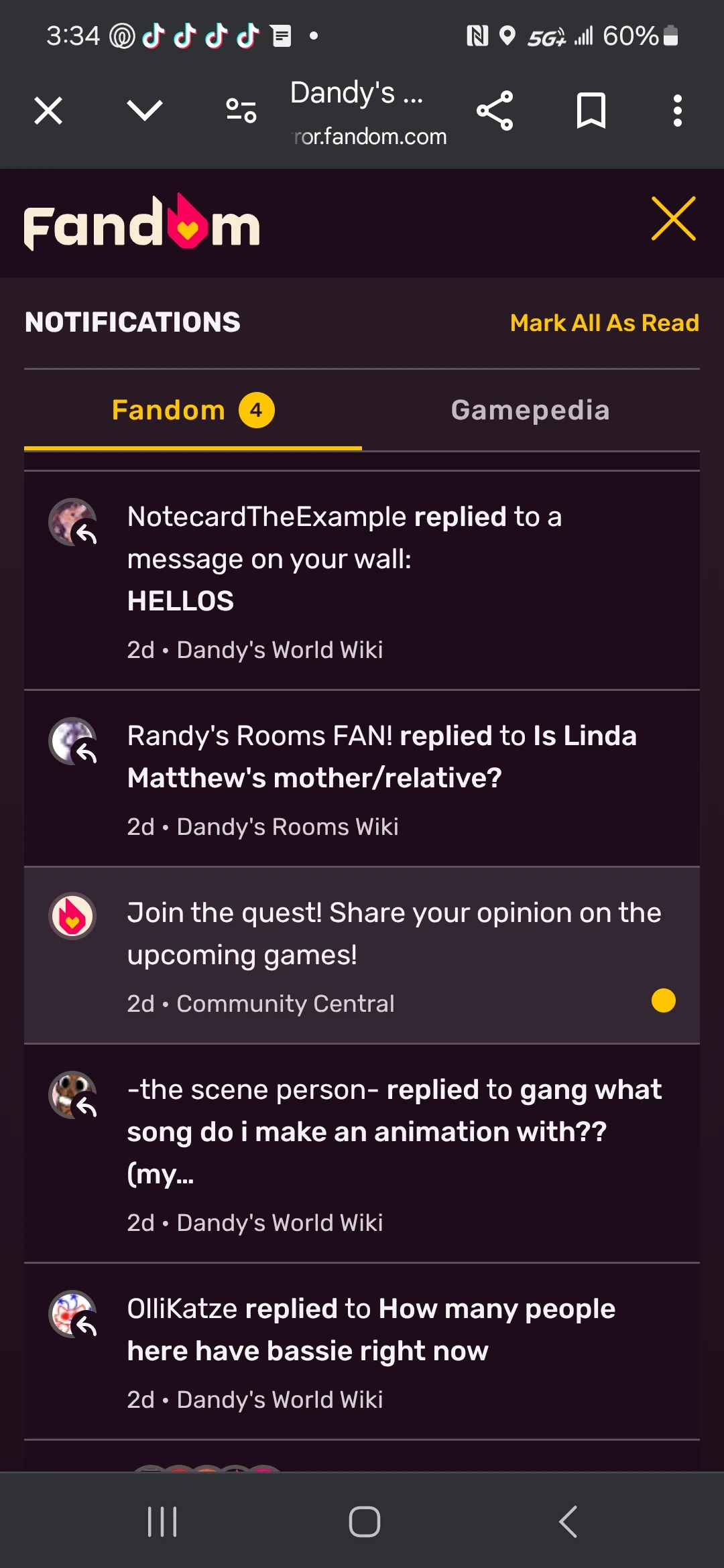Close the notifications panel with the X
The width and height of the screenshot is (724, 1568).
pos(674,219)
